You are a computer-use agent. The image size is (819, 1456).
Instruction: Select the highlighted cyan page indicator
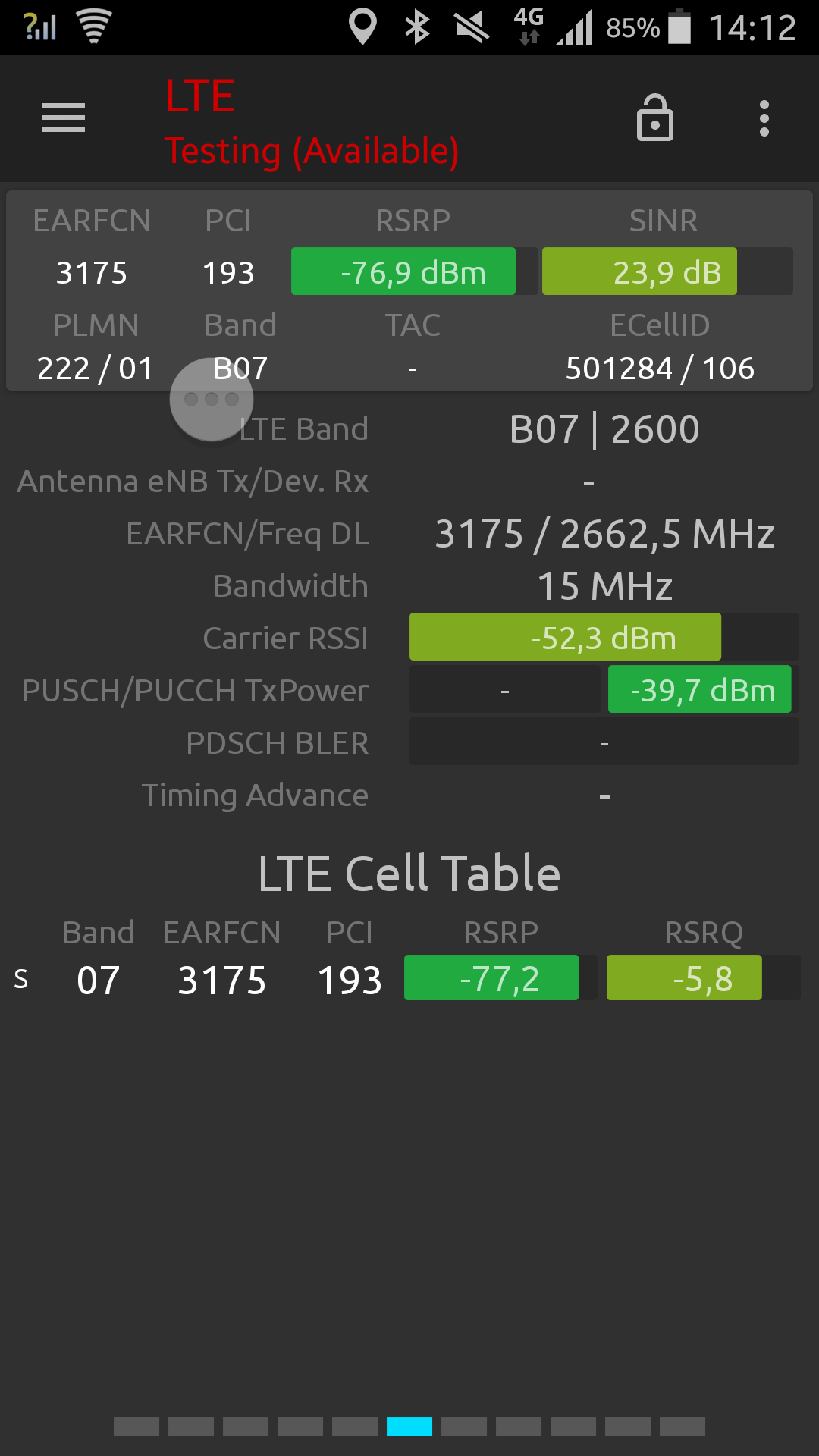[409, 1426]
